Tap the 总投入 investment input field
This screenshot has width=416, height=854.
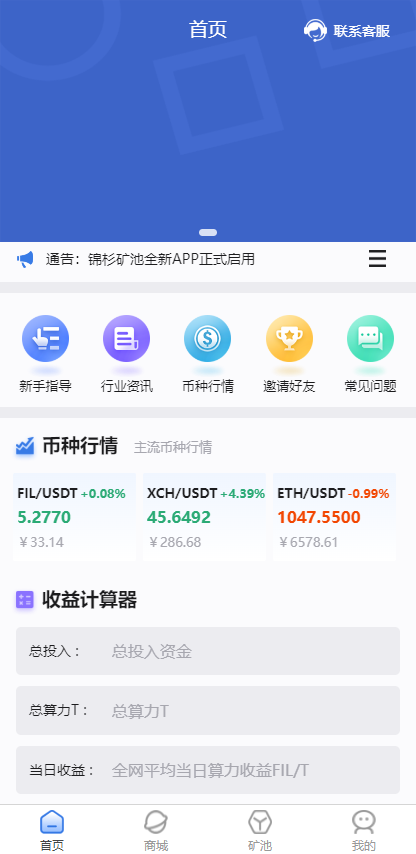point(208,651)
